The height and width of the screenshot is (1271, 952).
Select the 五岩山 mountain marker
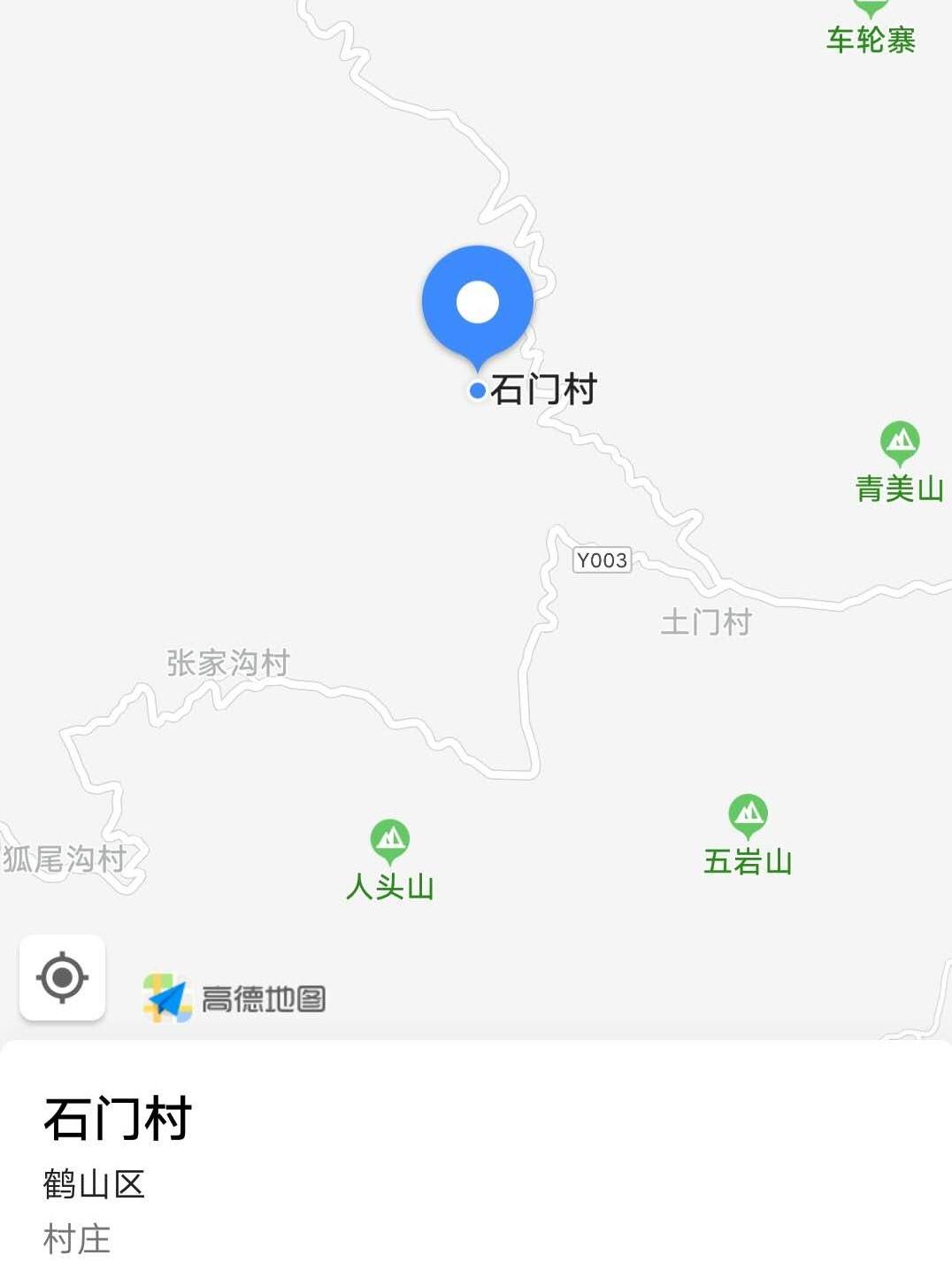click(748, 813)
